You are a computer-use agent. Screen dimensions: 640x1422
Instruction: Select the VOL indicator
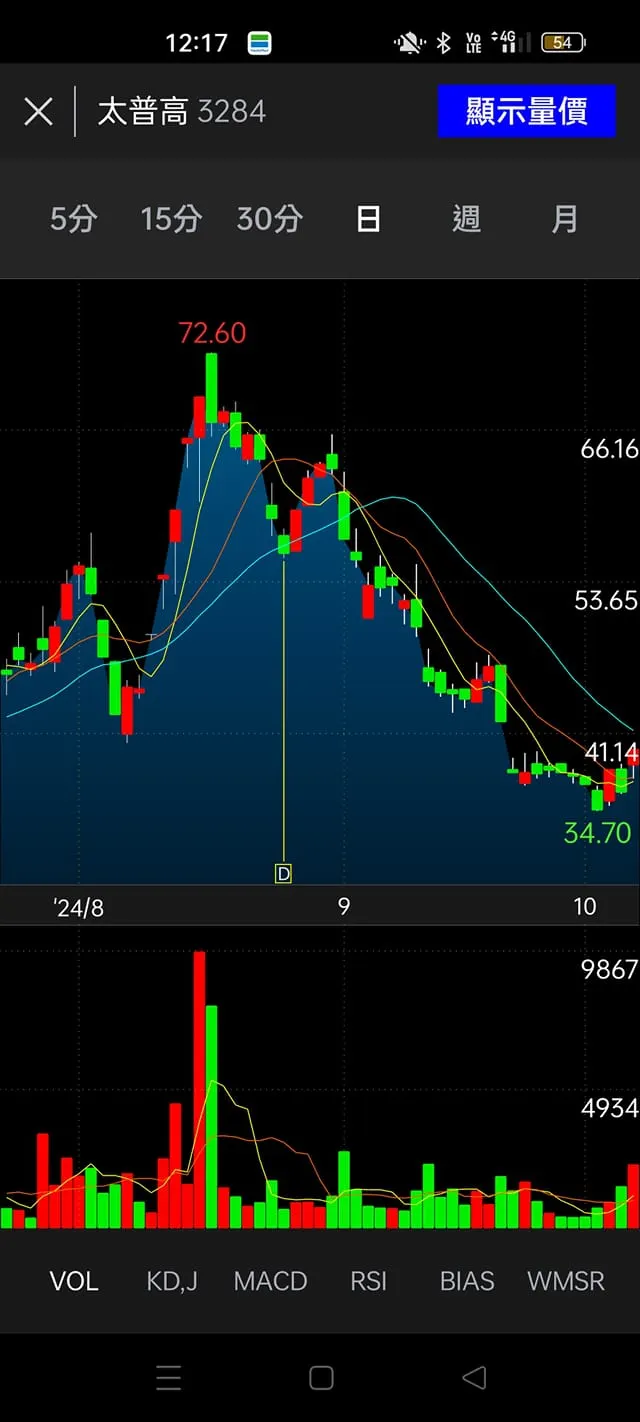tap(74, 1281)
